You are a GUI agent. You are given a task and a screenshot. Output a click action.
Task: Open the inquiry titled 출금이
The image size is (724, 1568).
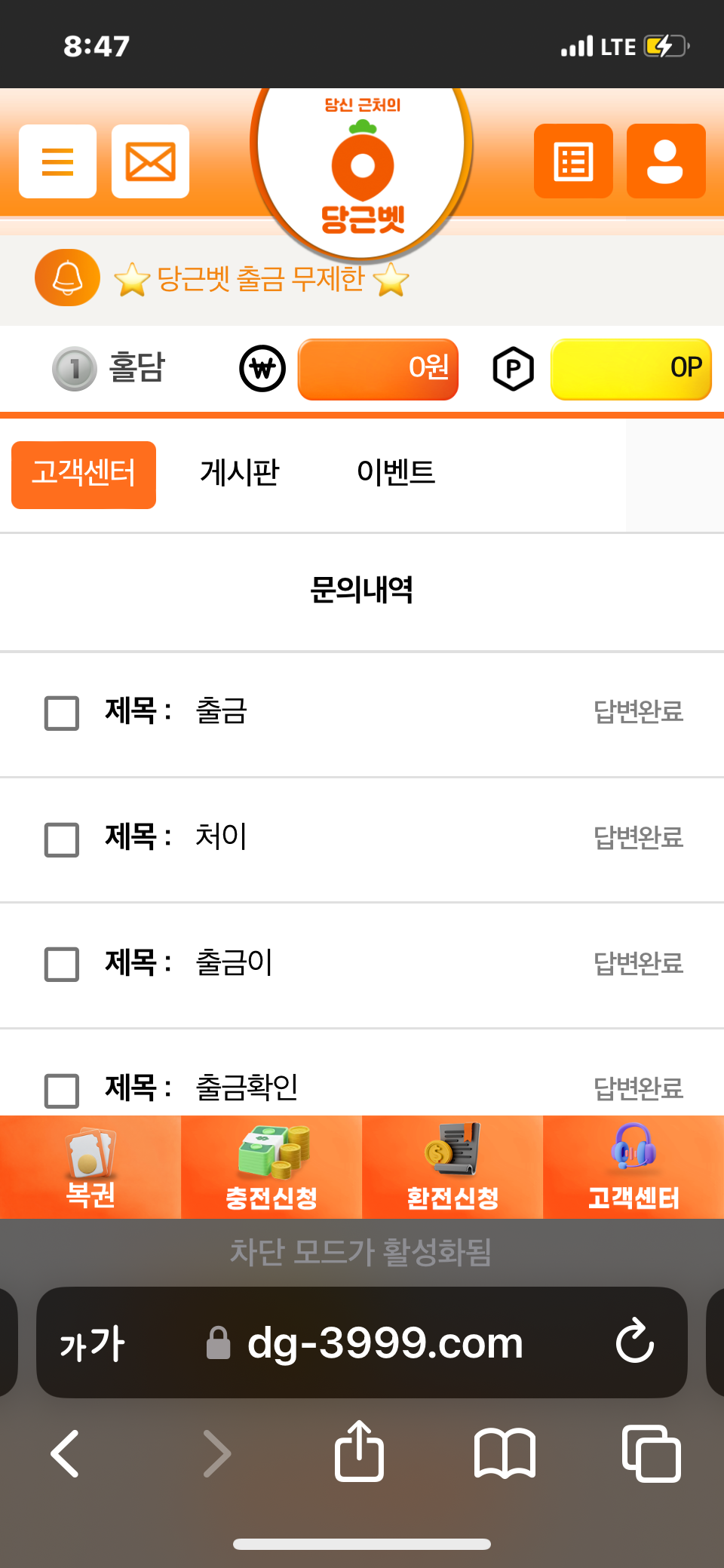pyautogui.click(x=362, y=965)
